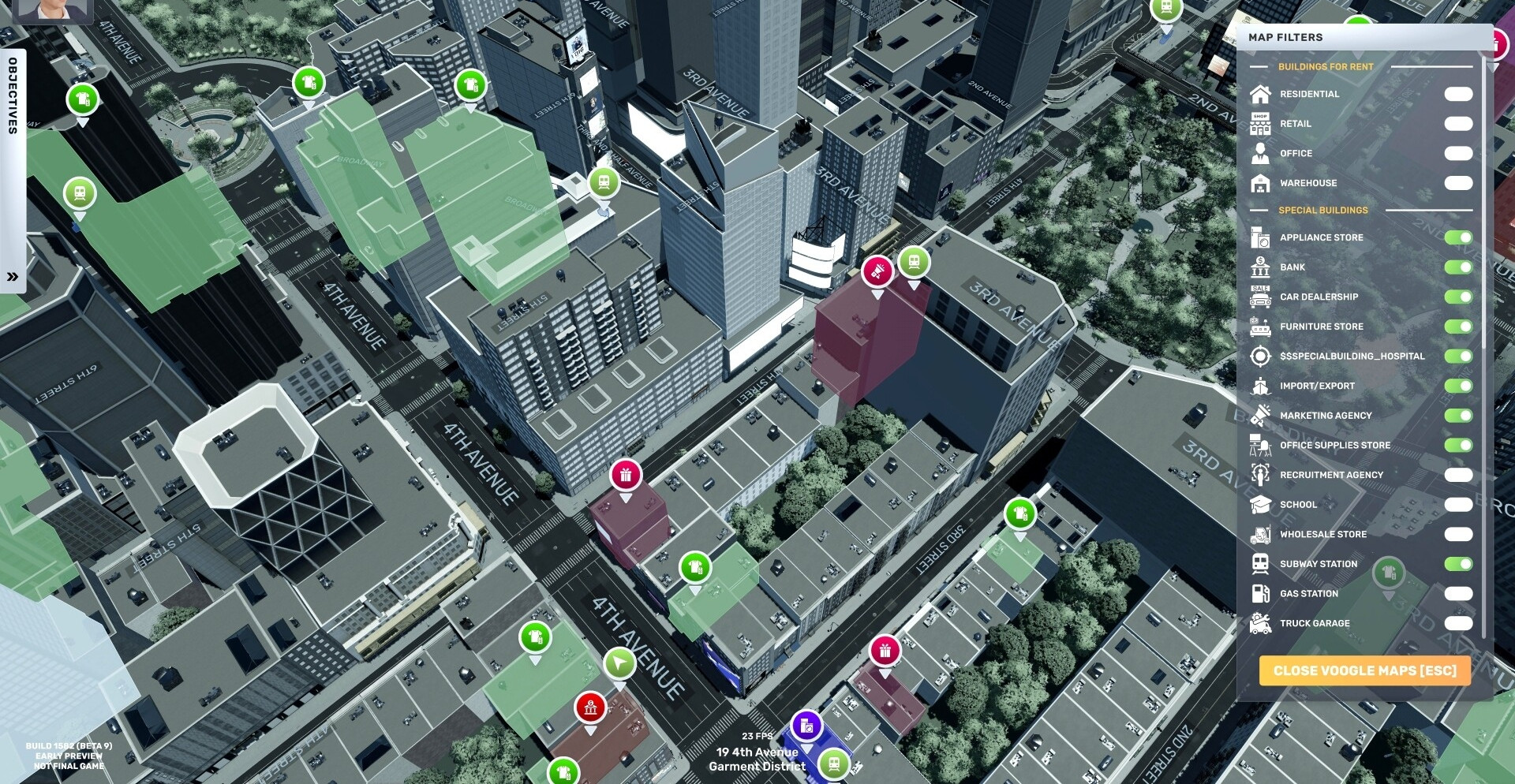Select the red bank marker on the map
The width and height of the screenshot is (1515, 784).
tap(590, 707)
